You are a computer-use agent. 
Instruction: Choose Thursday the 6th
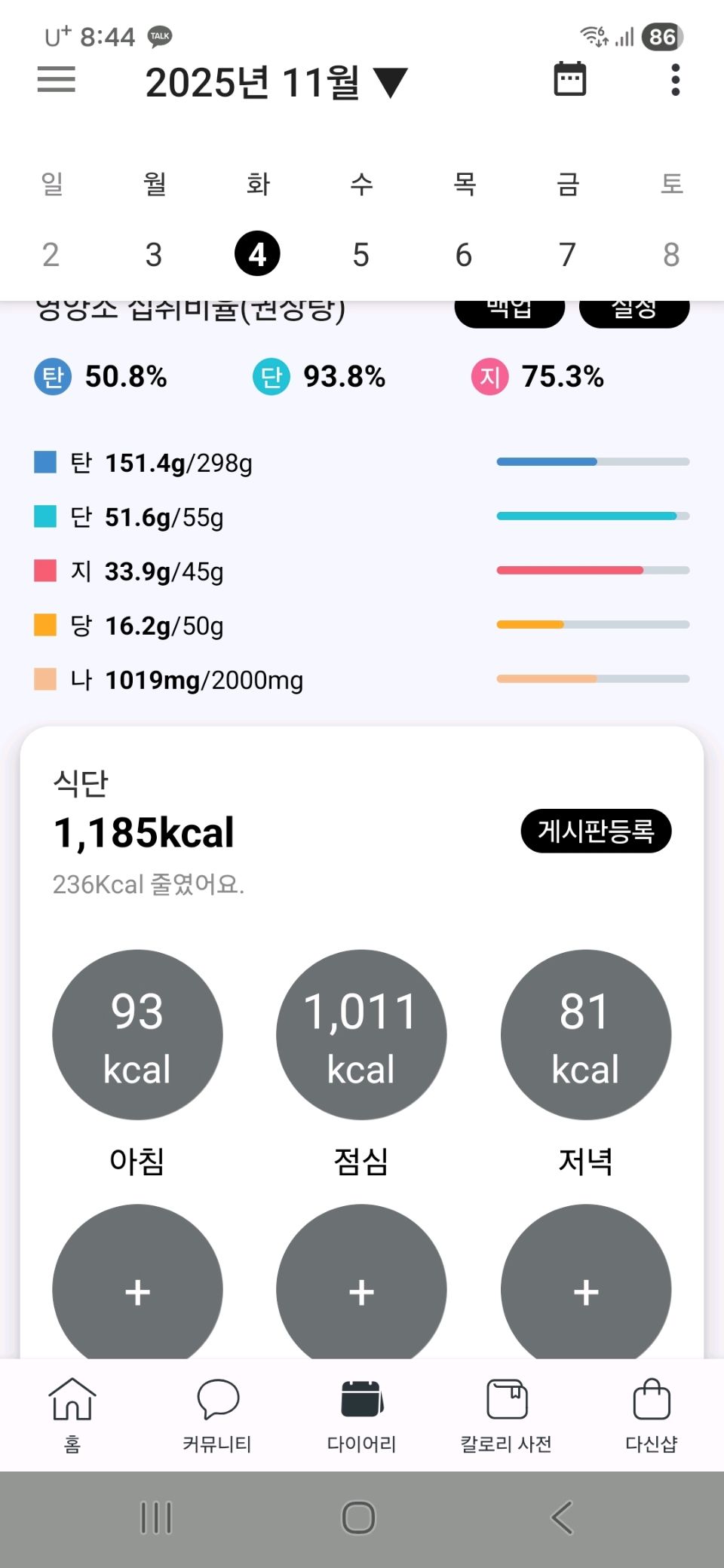[464, 255]
